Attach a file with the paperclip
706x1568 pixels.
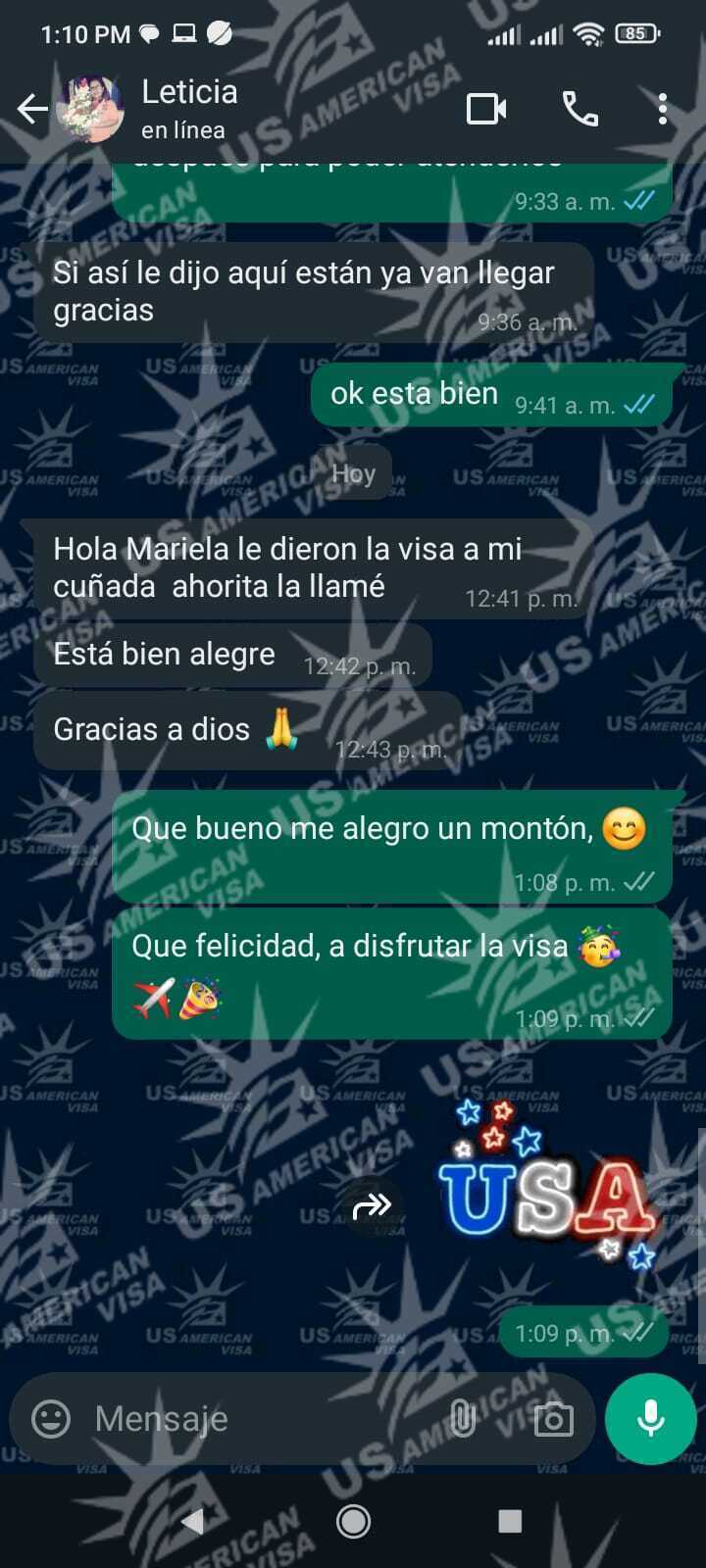462,1418
